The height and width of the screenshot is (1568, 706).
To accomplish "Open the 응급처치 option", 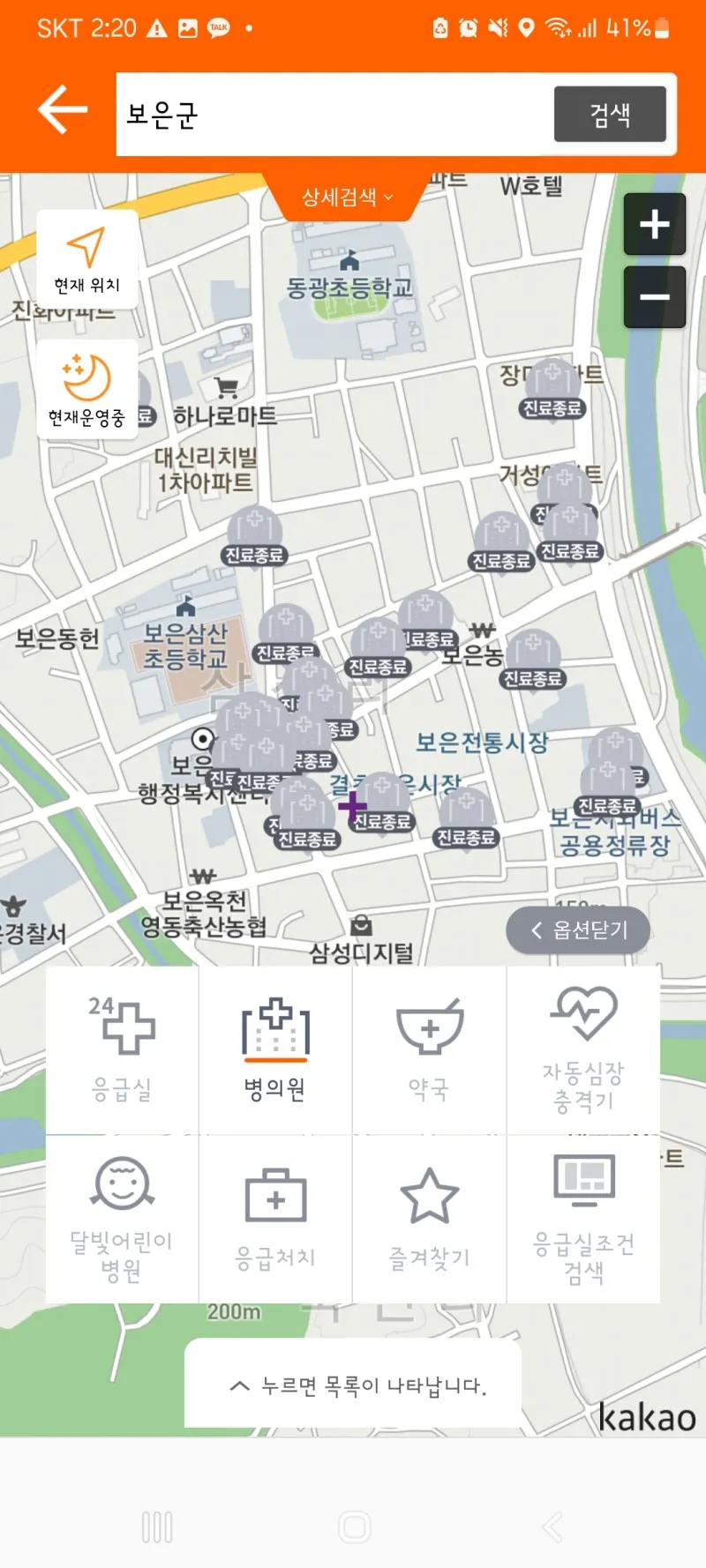I will [x=275, y=1219].
